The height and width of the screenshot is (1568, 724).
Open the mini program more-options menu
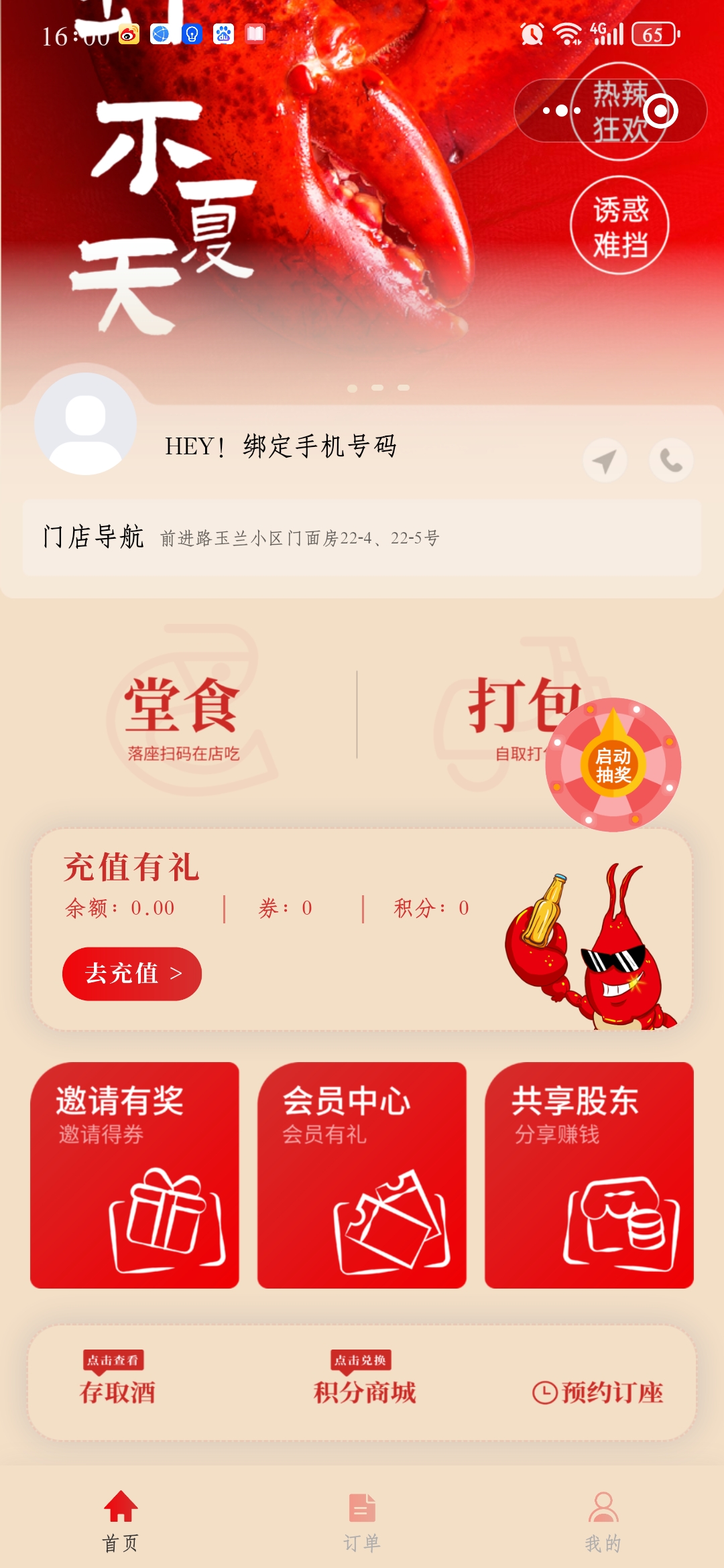tap(562, 111)
